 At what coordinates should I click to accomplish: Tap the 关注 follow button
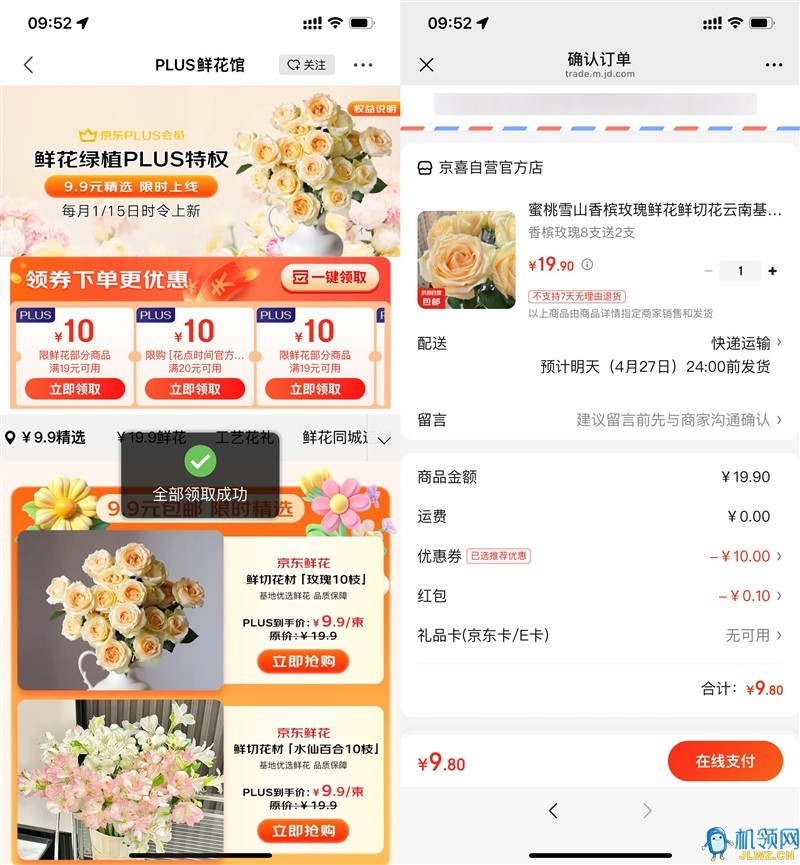(x=306, y=65)
